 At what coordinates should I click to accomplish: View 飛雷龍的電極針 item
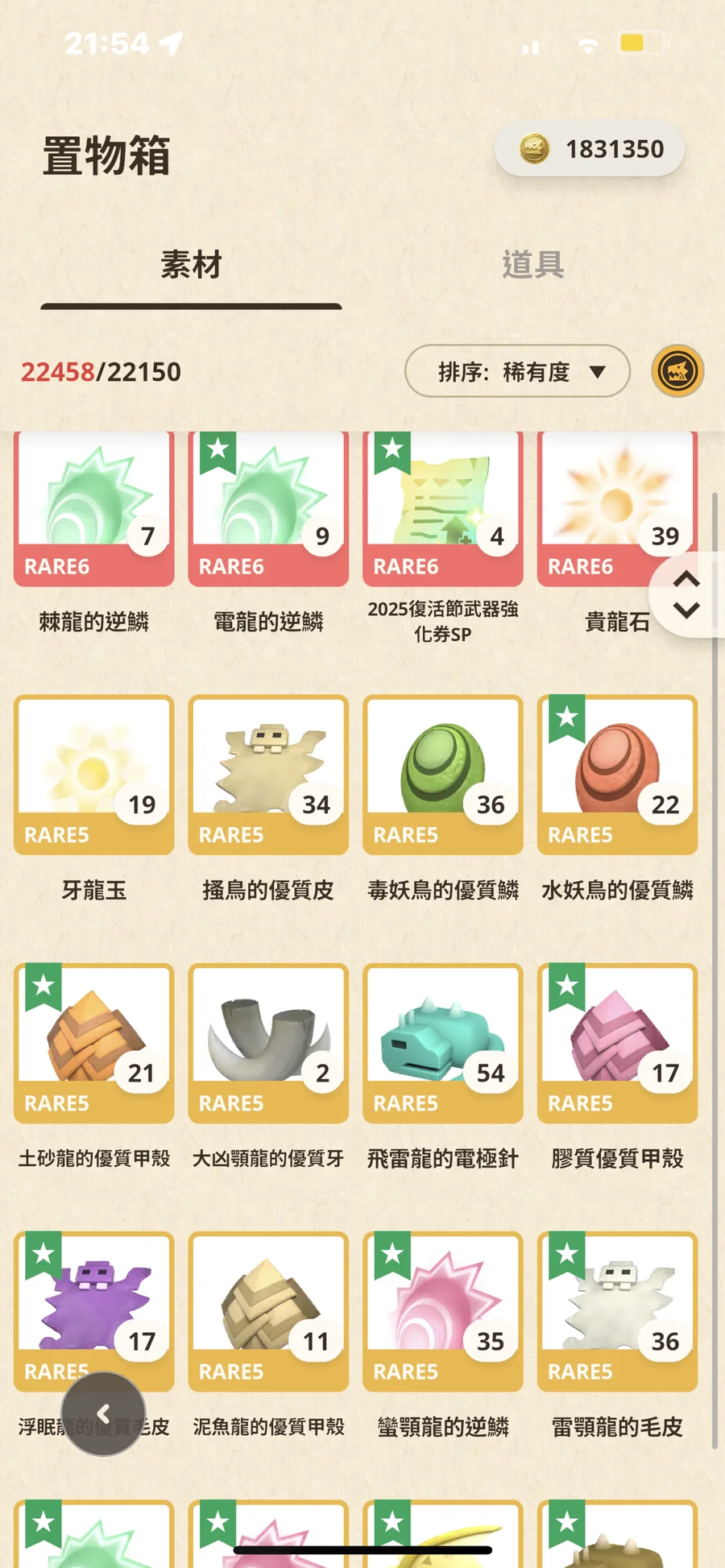(443, 1043)
